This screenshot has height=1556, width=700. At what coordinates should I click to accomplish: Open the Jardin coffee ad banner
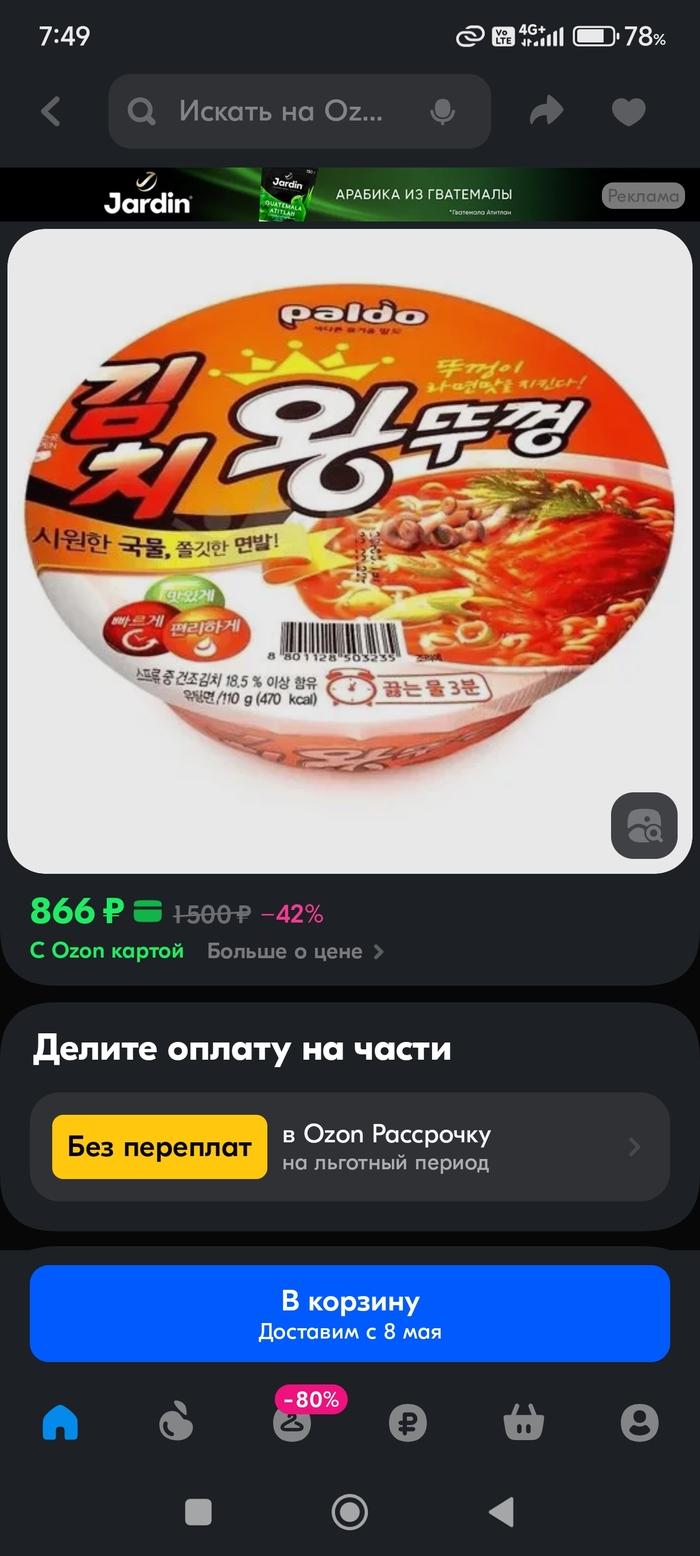click(350, 194)
